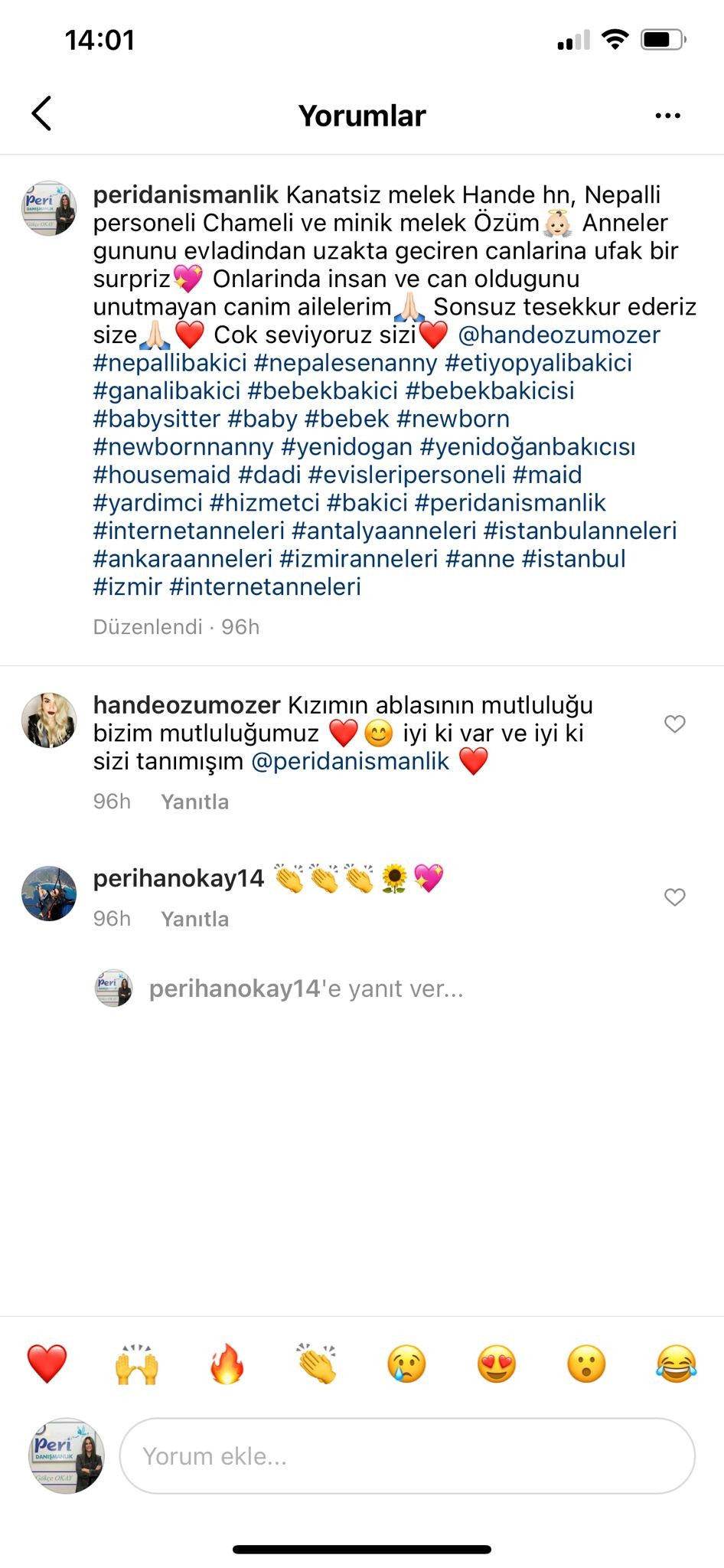The height and width of the screenshot is (1568, 724).
Task: Tap the Yorum ekle comment box
Action: (x=407, y=1455)
